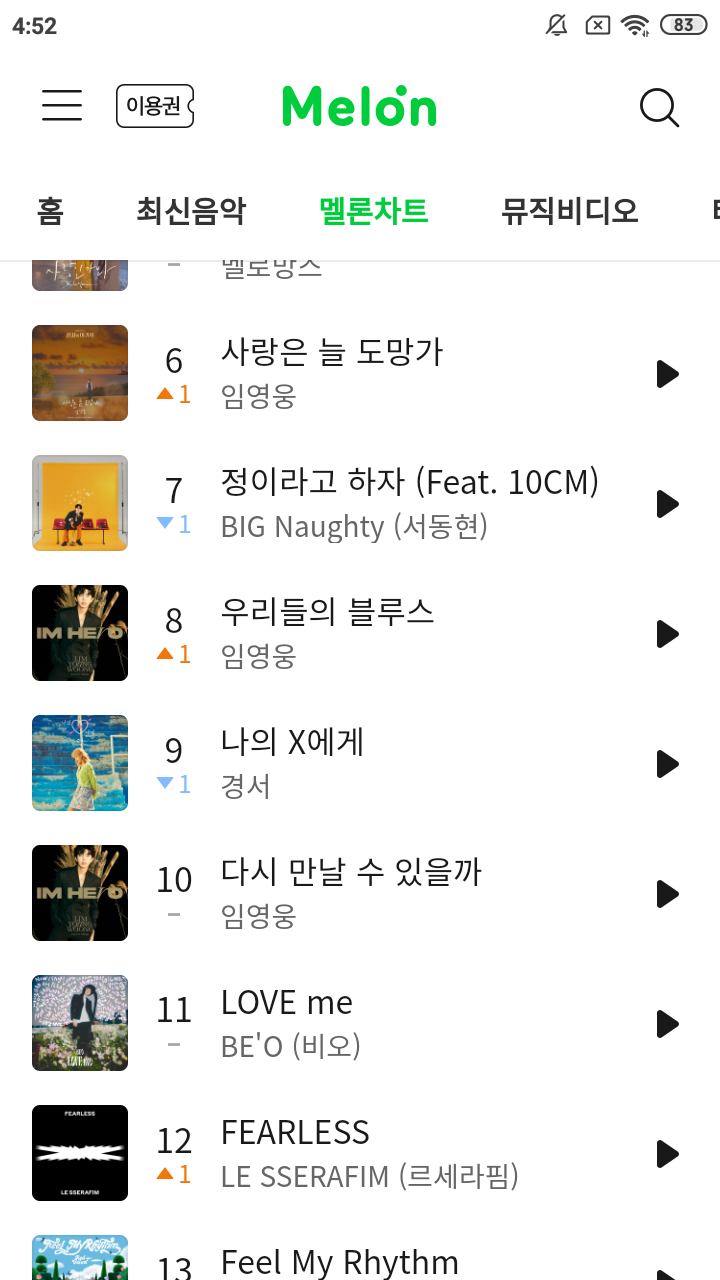Go to the 뮤직비디오 tab

click(569, 211)
